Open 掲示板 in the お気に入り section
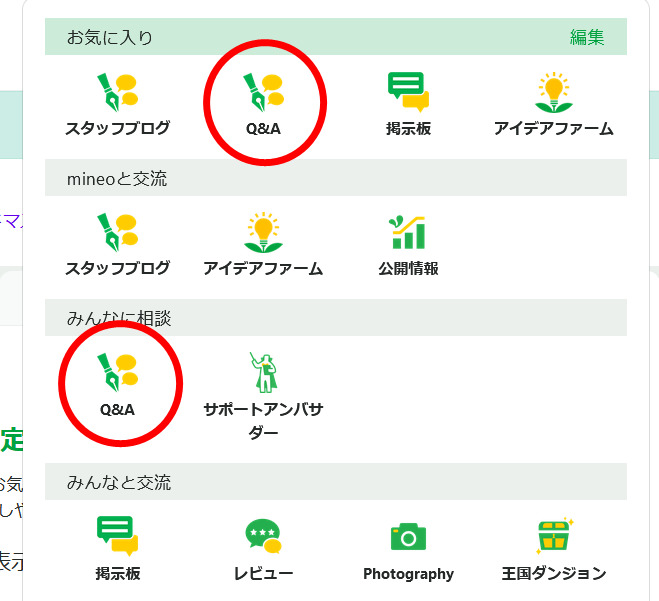 (408, 104)
